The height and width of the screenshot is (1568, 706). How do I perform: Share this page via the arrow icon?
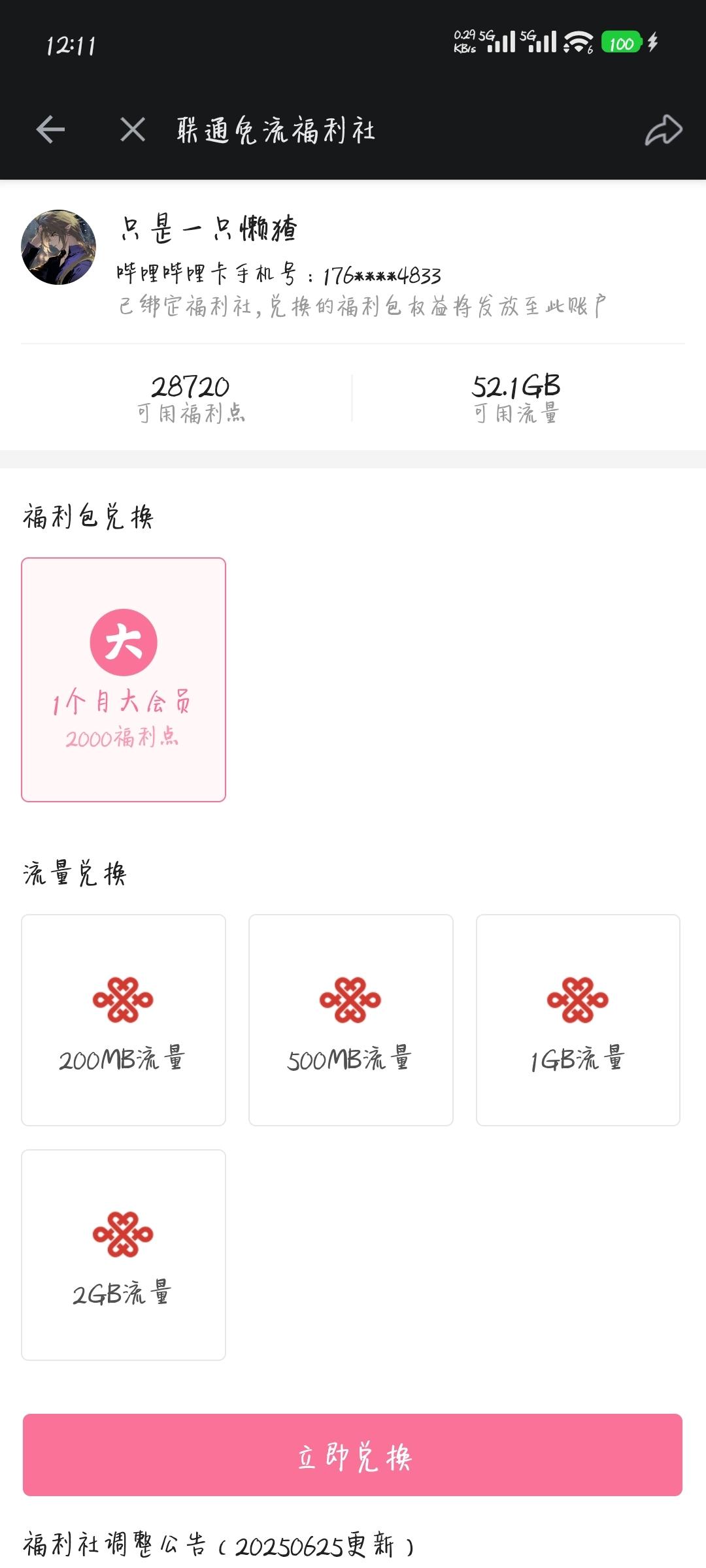(663, 129)
